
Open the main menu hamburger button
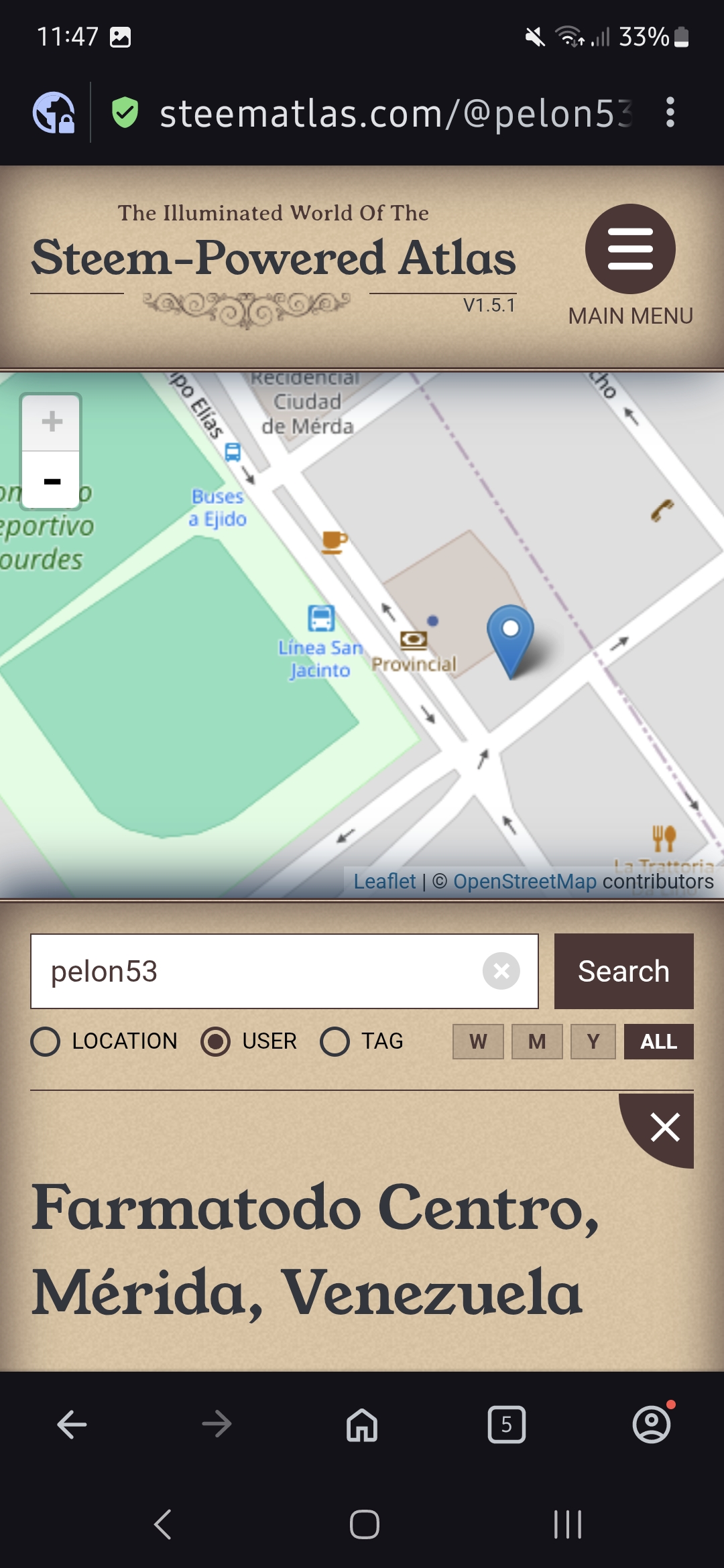630,249
